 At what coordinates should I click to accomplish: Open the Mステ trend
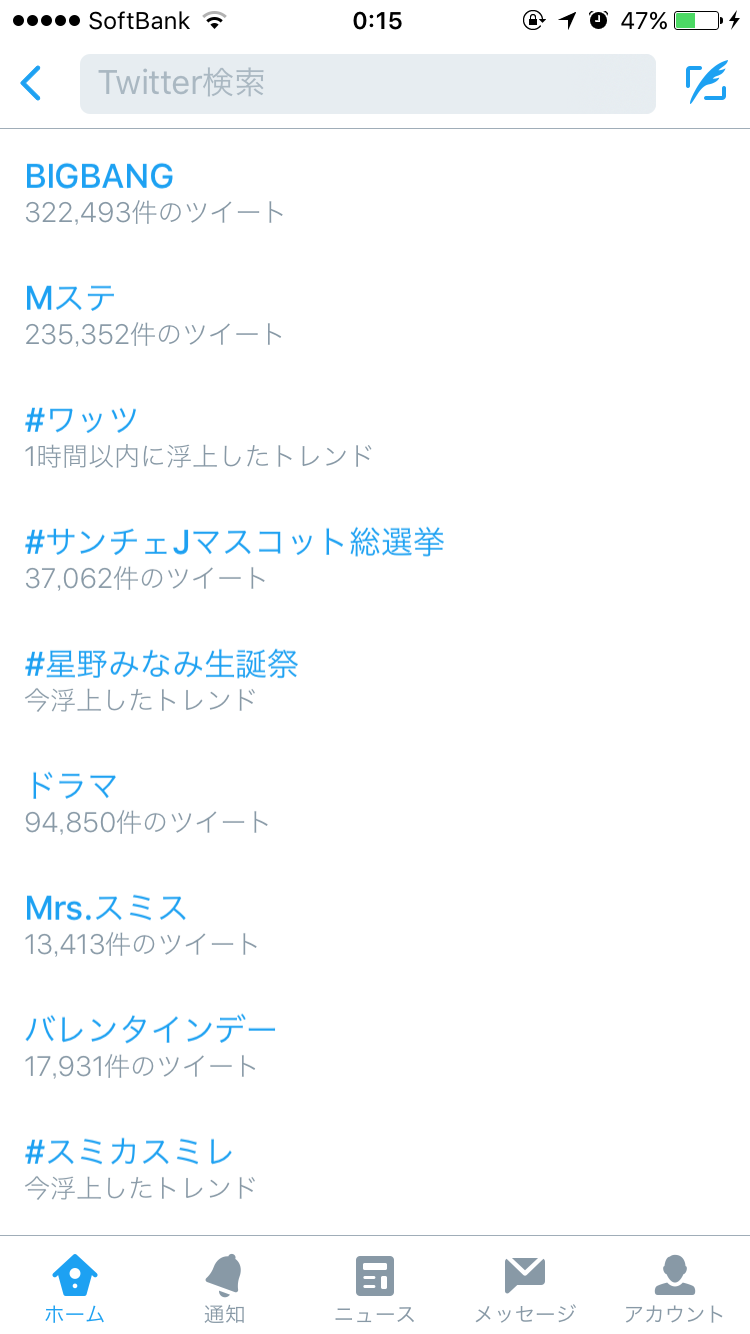tap(71, 298)
